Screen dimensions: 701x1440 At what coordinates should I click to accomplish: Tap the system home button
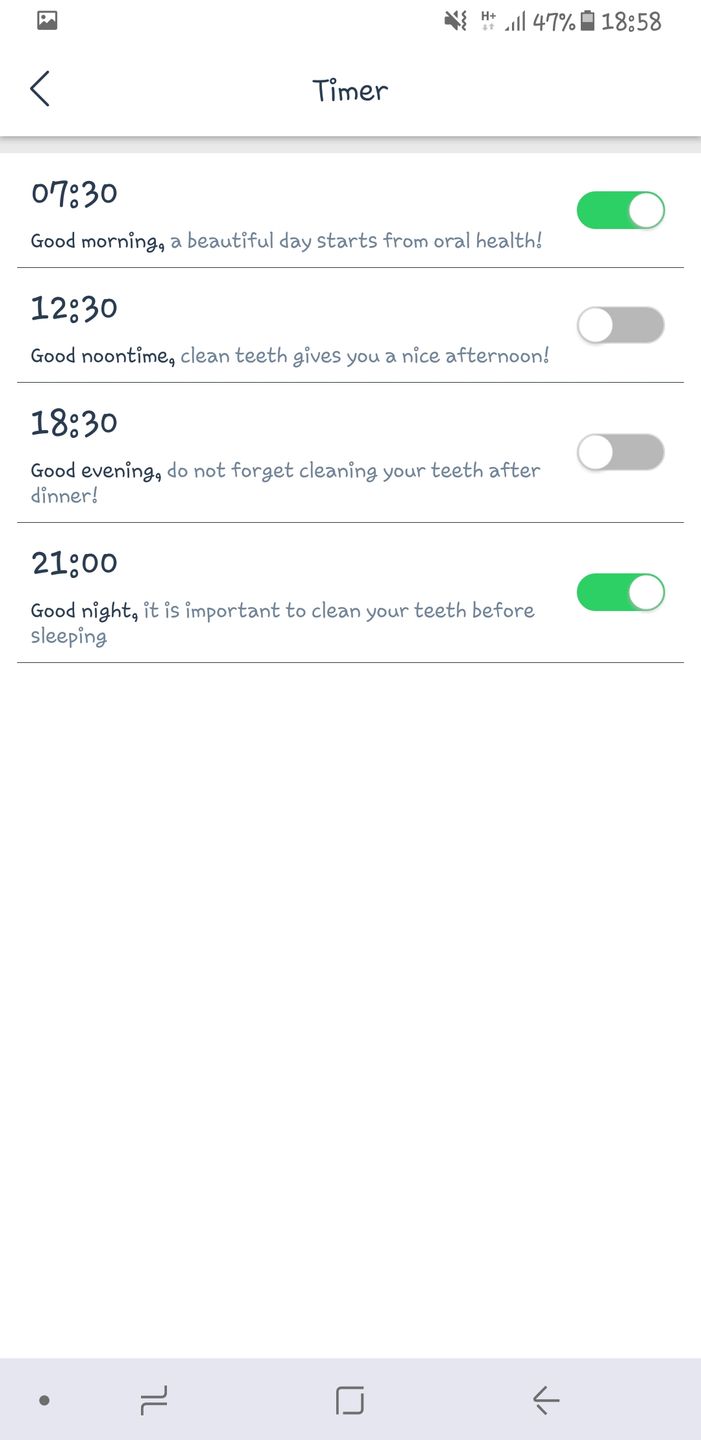[x=350, y=1400]
